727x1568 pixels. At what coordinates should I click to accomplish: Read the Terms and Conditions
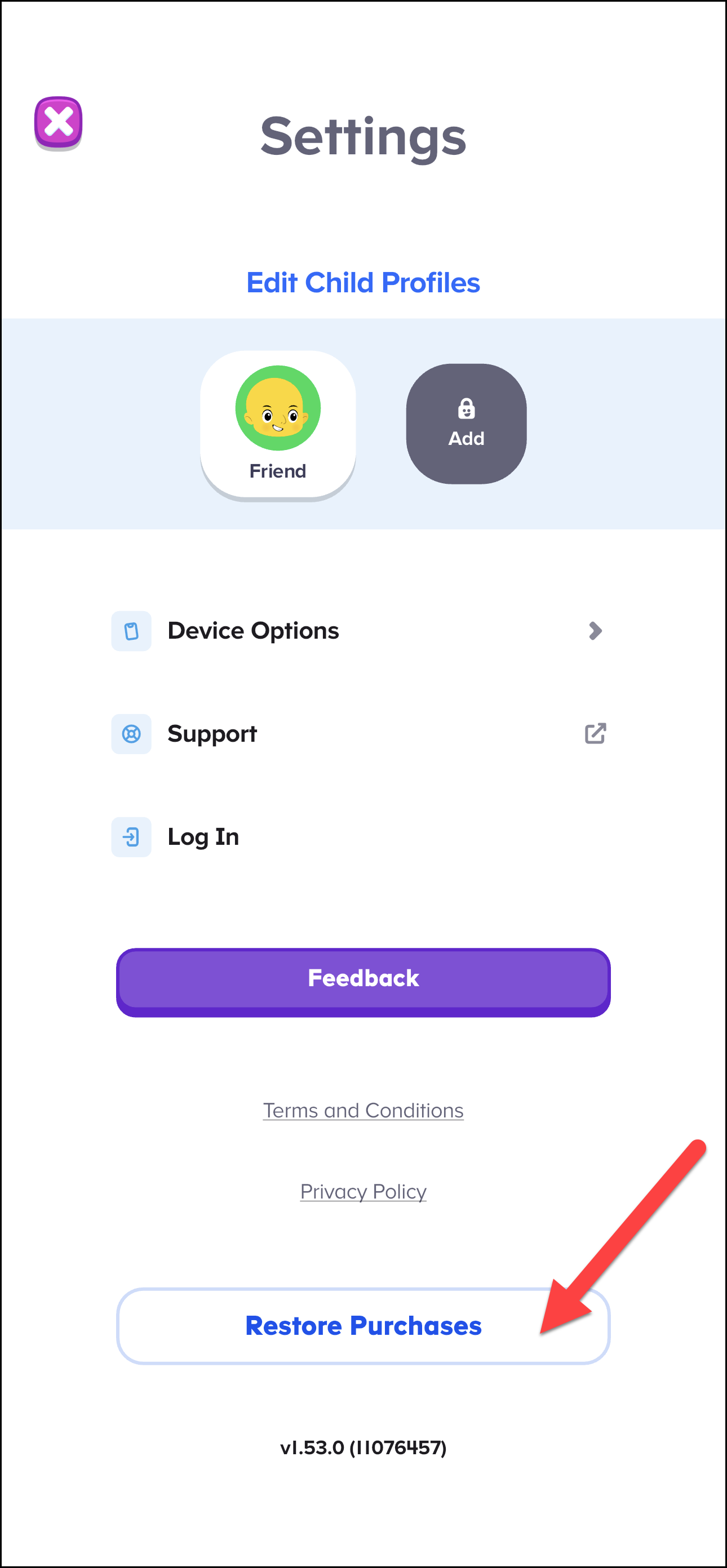363,1110
